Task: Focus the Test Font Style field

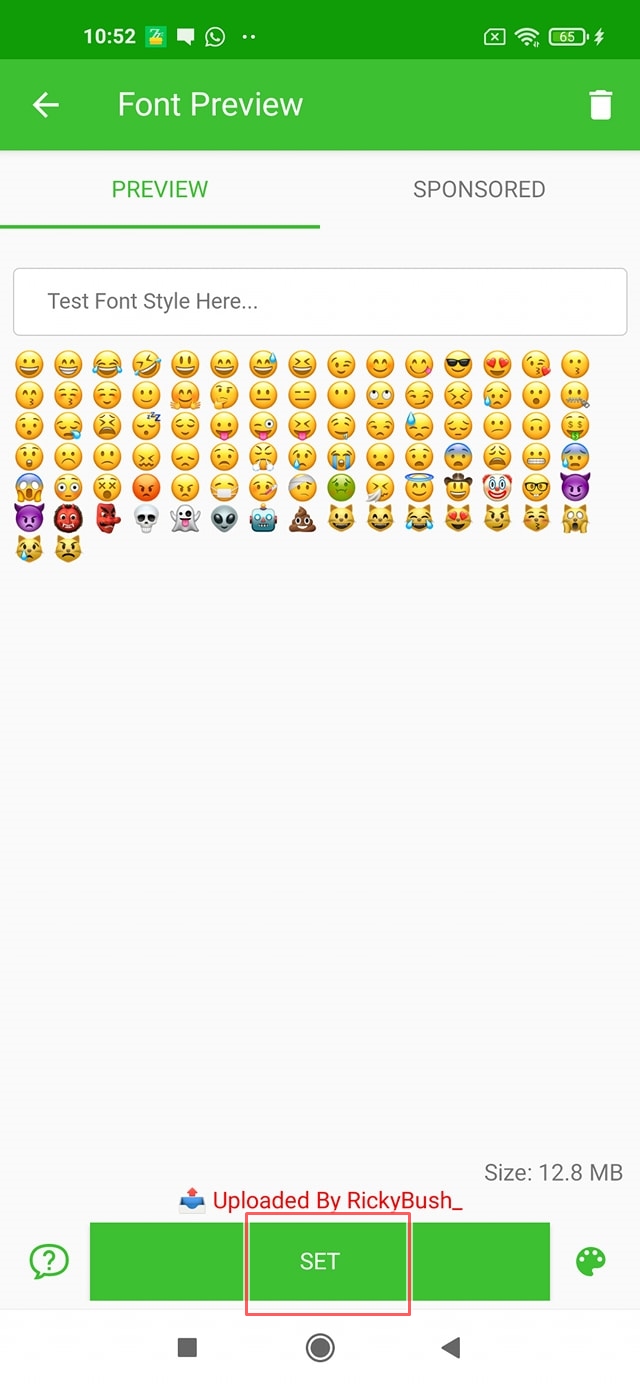Action: point(320,301)
